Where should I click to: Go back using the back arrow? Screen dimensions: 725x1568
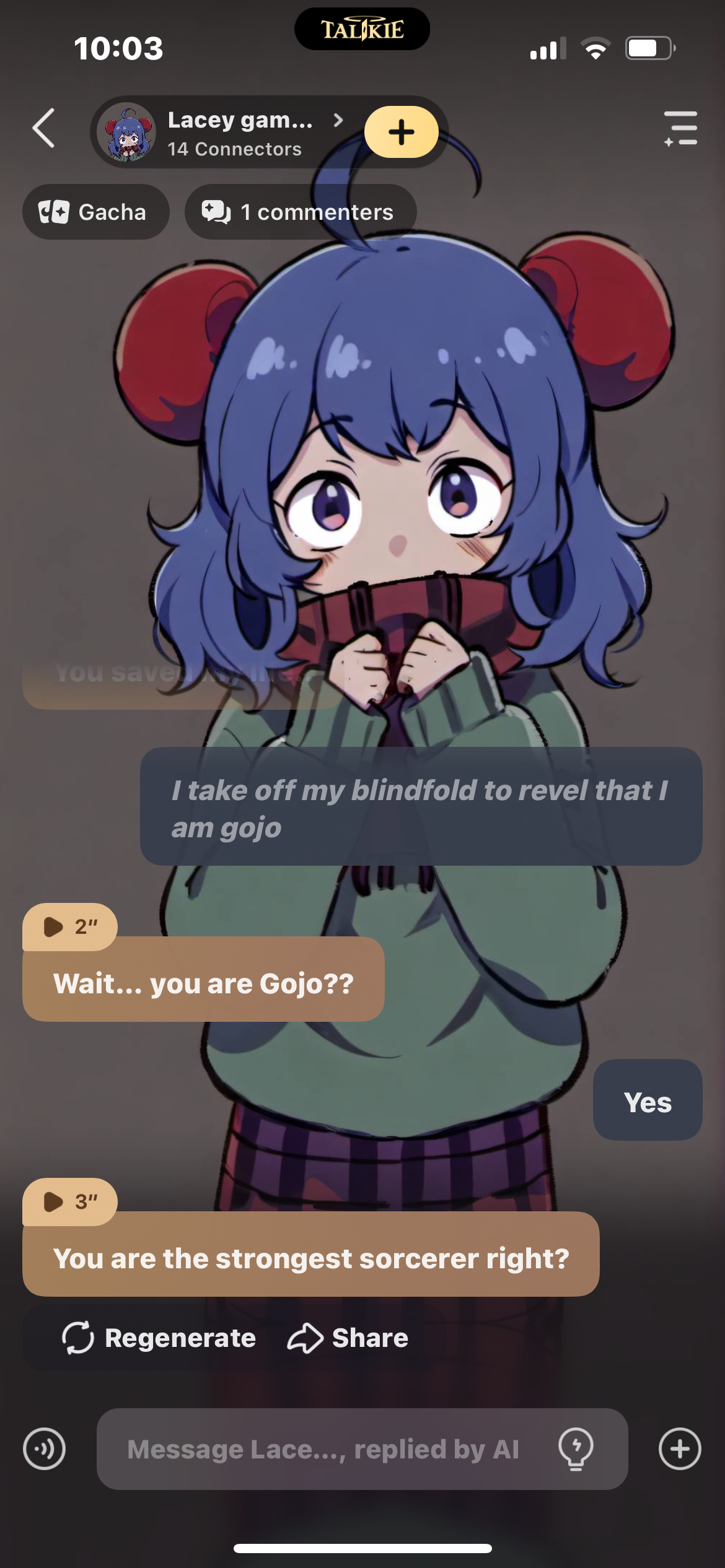[x=44, y=128]
